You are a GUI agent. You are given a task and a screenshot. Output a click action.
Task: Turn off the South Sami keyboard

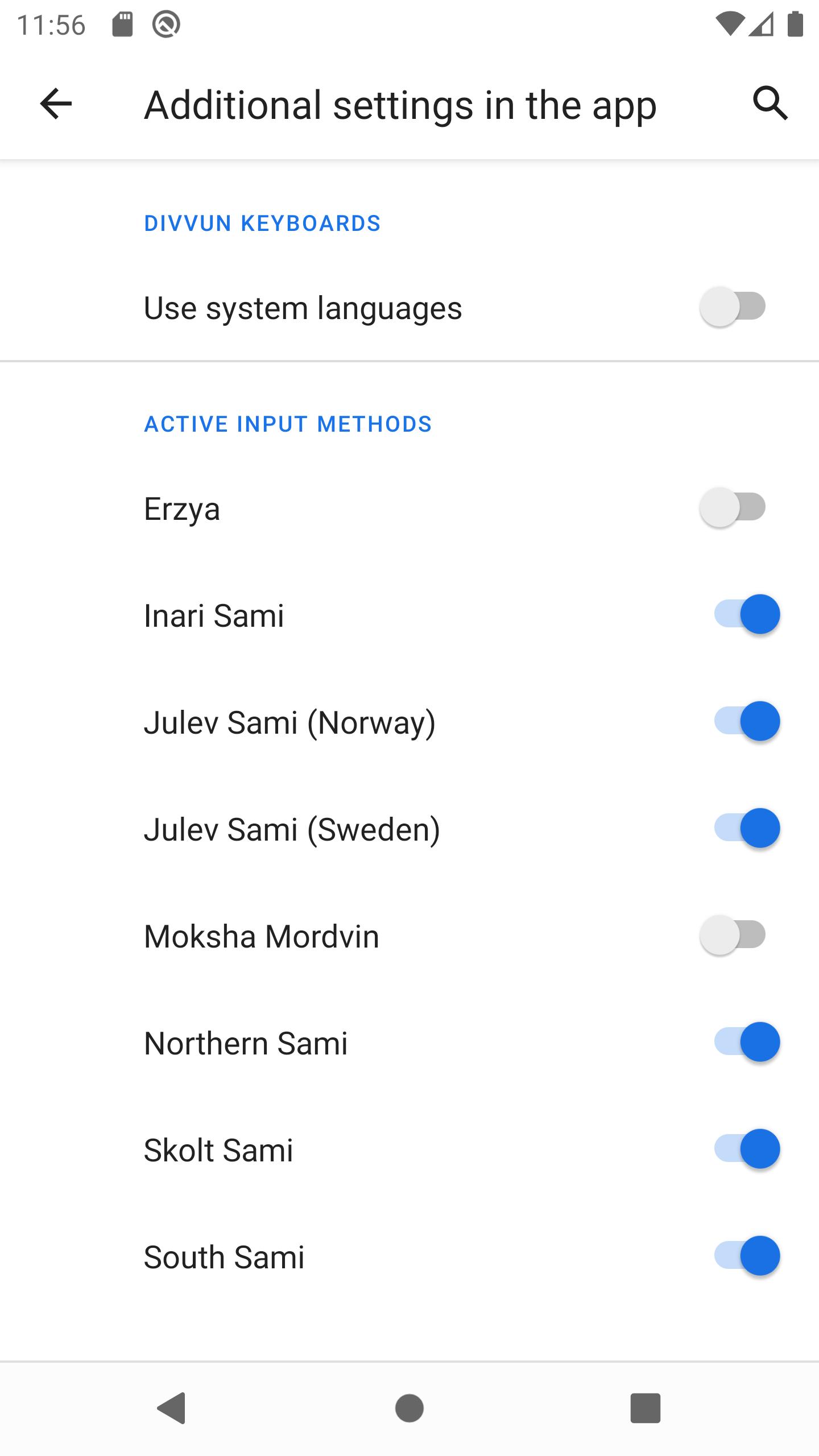746,1256
